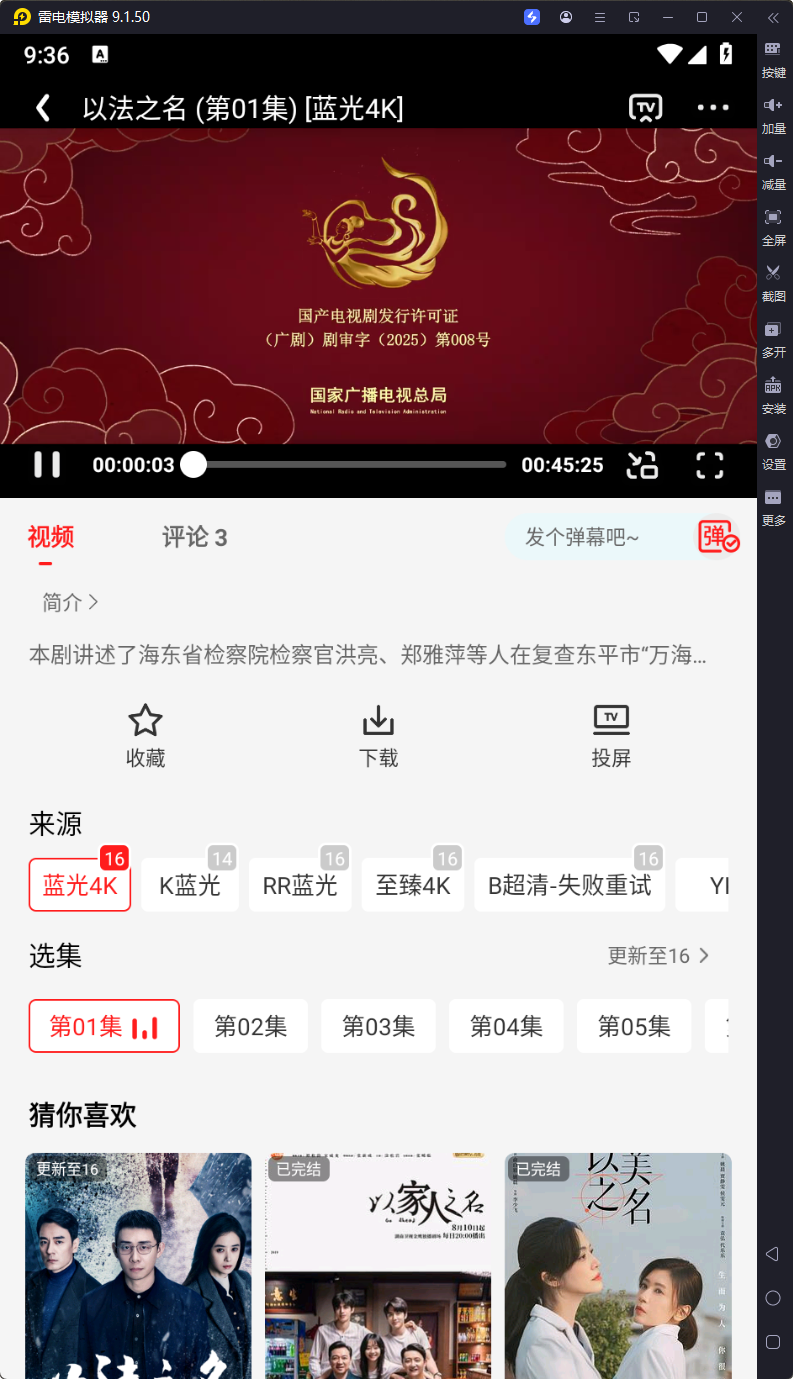Tap the 投屏 screen-cast button
793x1379 pixels.
pos(611,735)
